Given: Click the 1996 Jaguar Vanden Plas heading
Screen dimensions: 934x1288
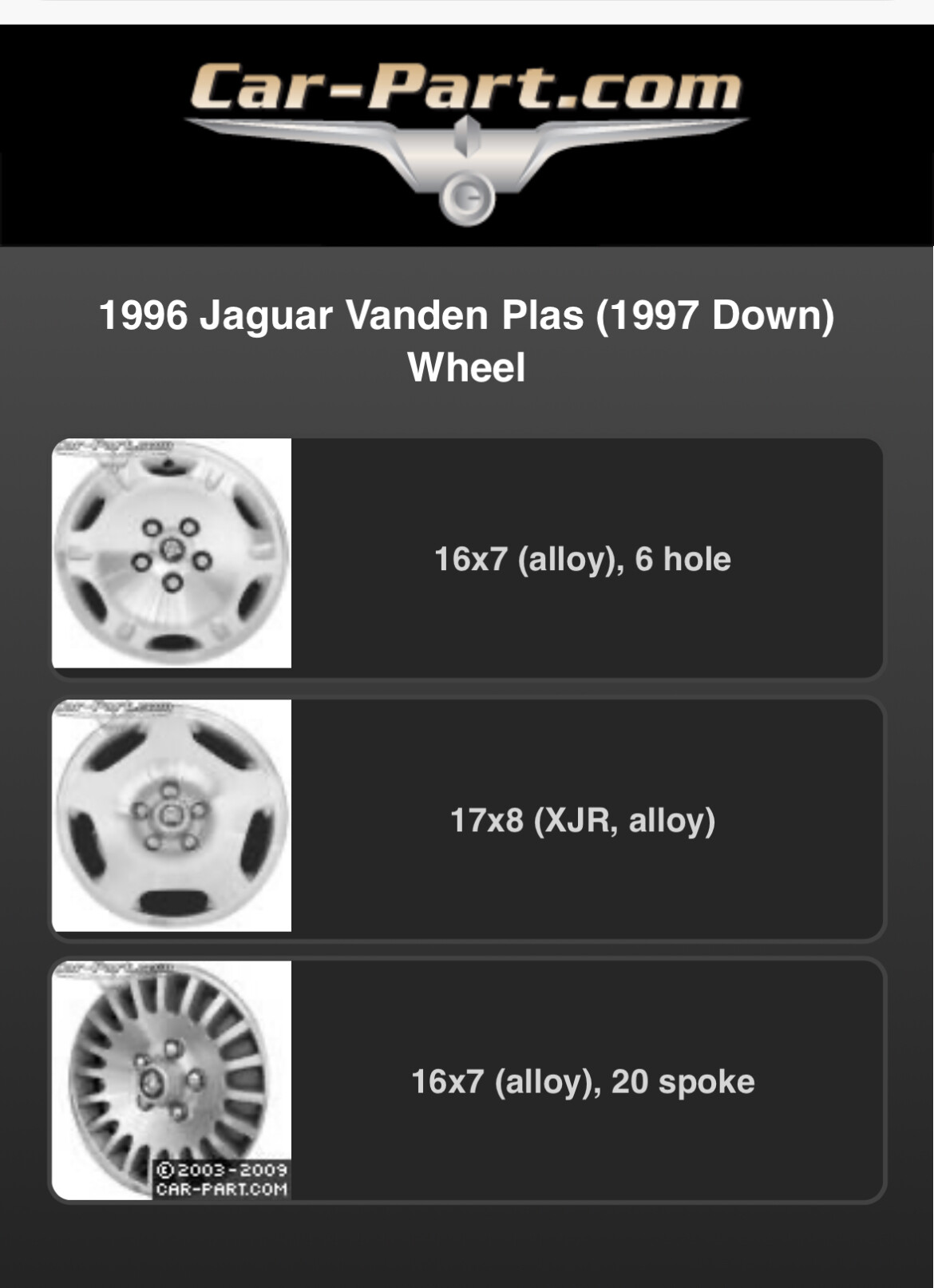Looking at the screenshot, I should tap(467, 317).
